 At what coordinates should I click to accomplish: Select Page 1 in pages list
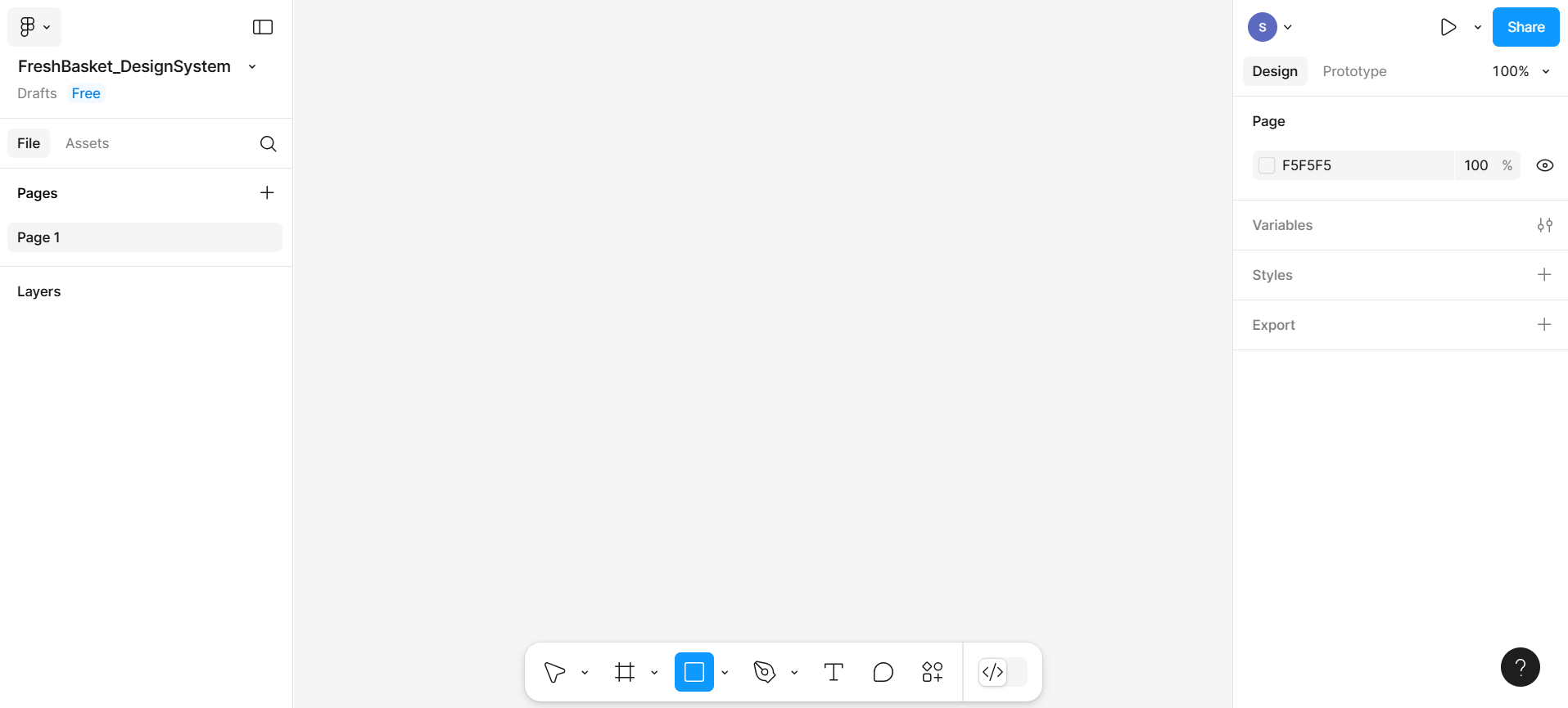pyautogui.click(x=144, y=237)
